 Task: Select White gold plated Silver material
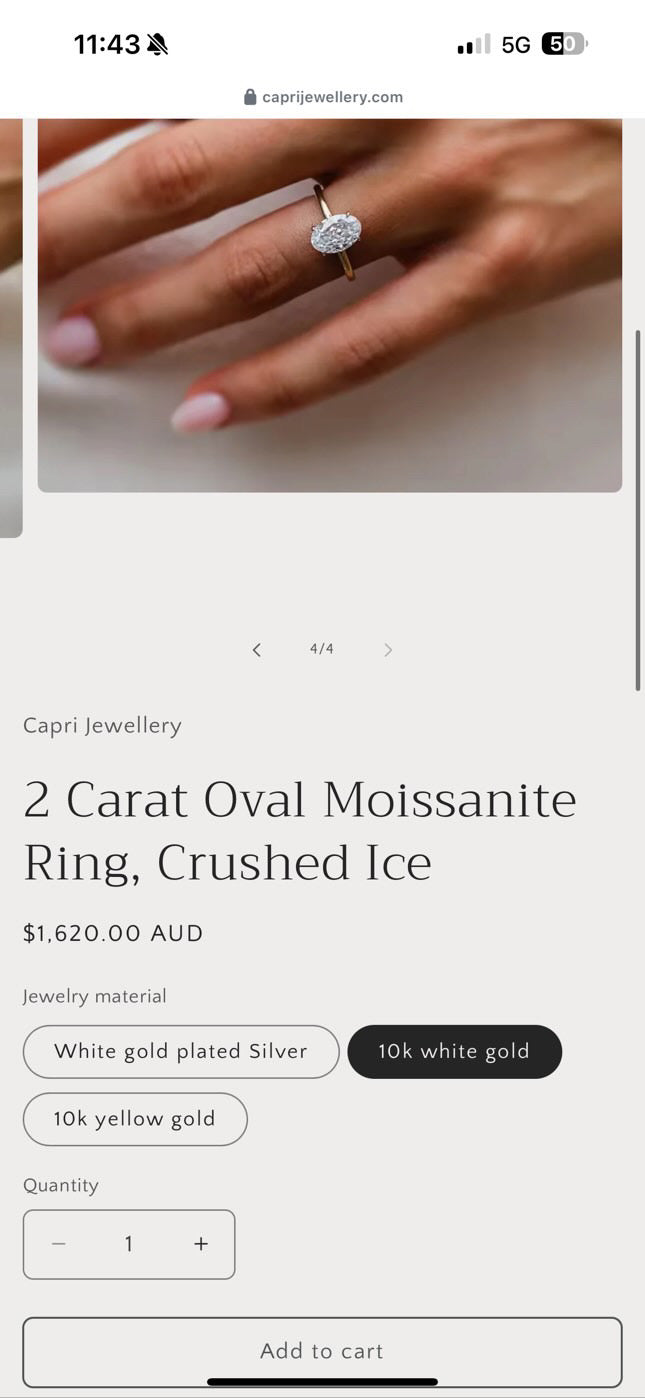pos(181,1051)
